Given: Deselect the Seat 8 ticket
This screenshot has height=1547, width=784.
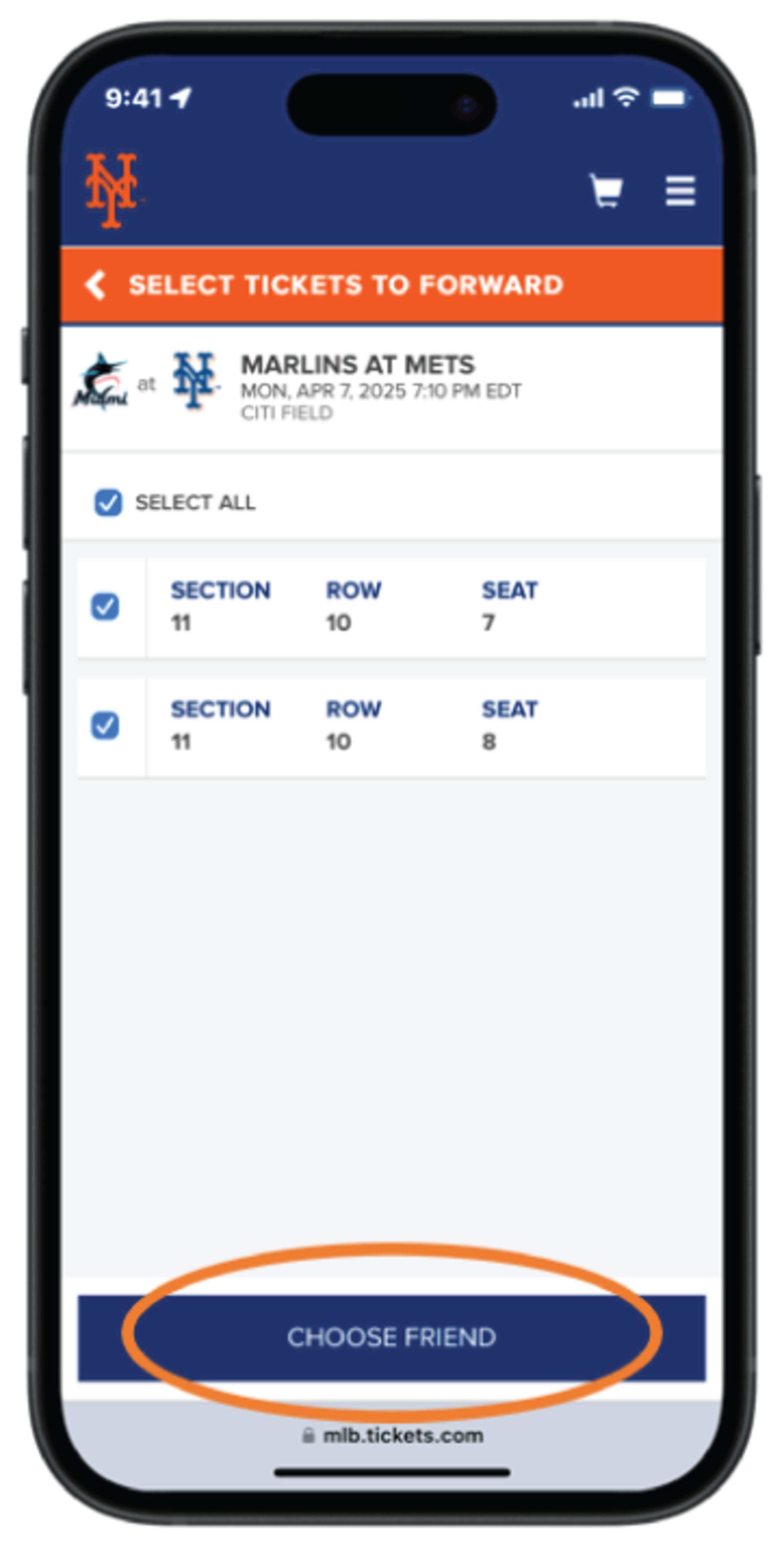Looking at the screenshot, I should tap(105, 725).
